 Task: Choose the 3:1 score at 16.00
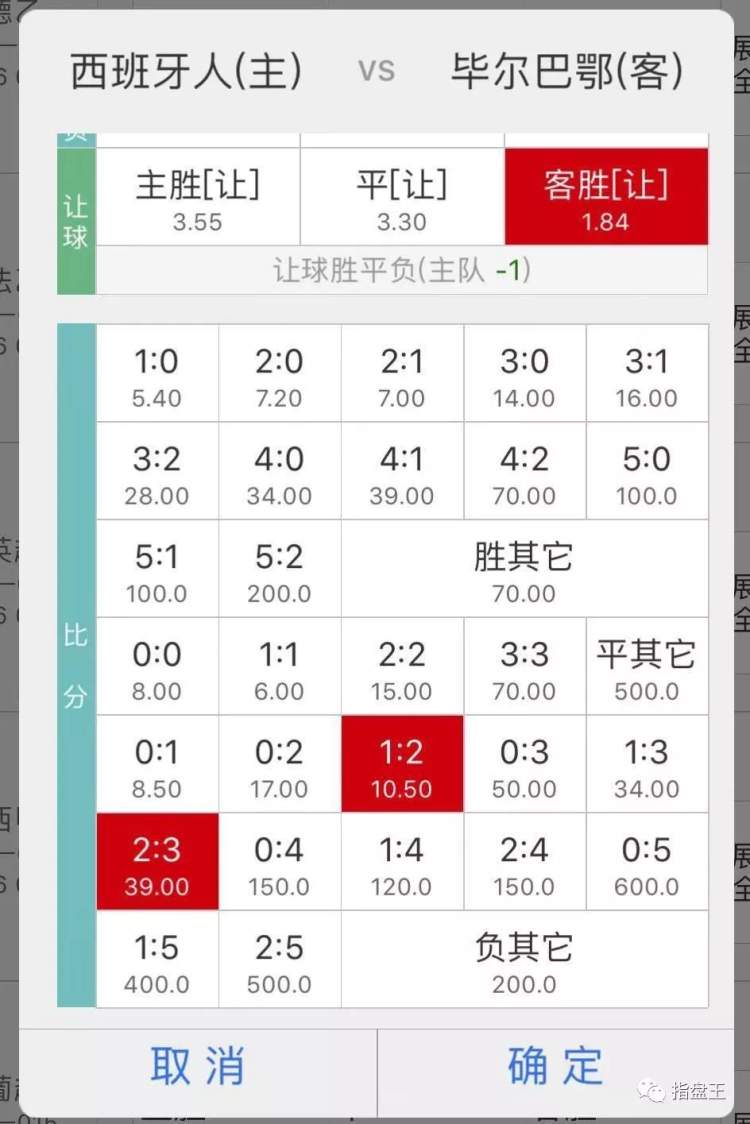coord(647,373)
